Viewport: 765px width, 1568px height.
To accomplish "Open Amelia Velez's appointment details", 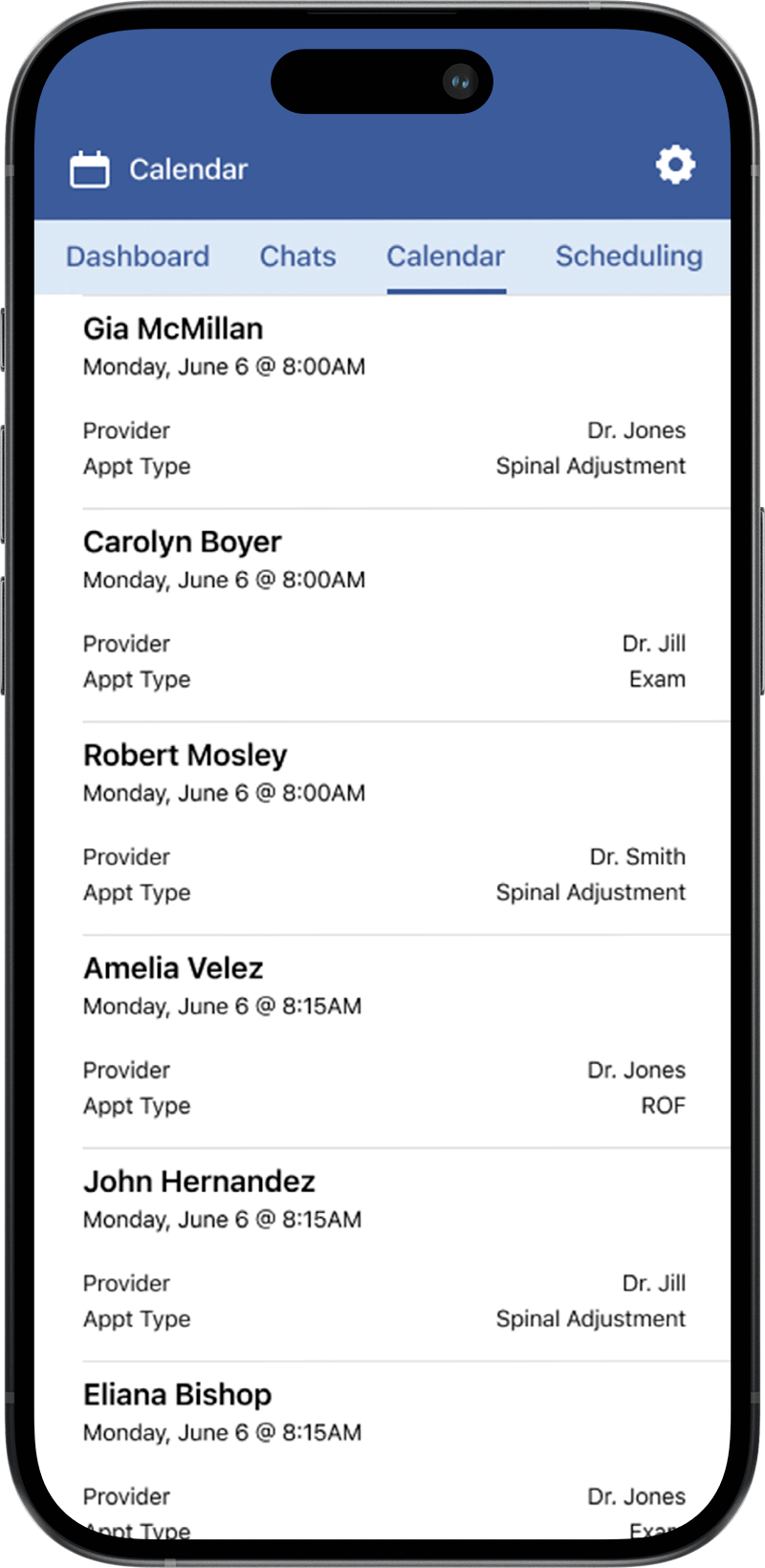I will [173, 968].
